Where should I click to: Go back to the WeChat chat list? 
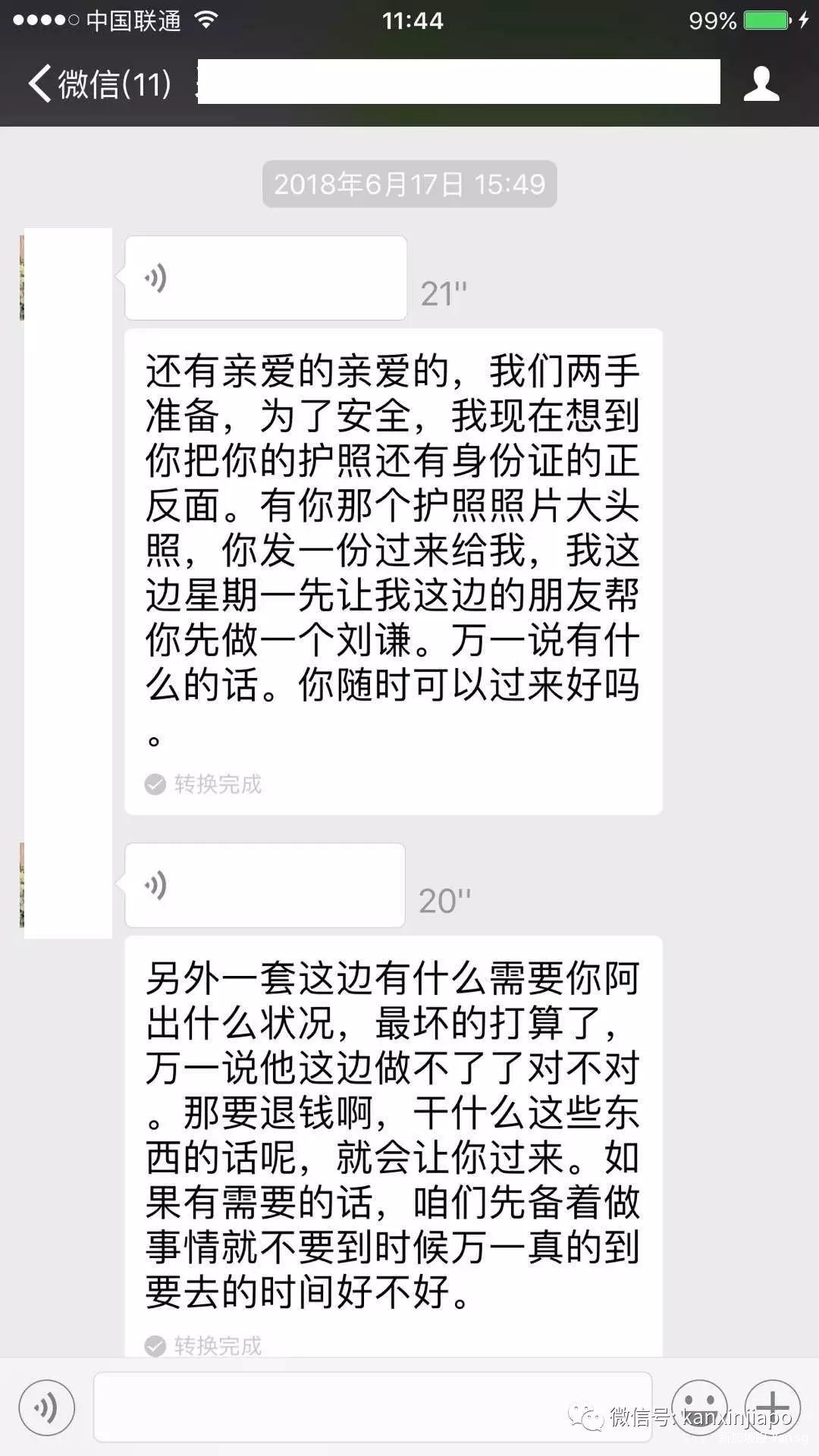coord(99,83)
